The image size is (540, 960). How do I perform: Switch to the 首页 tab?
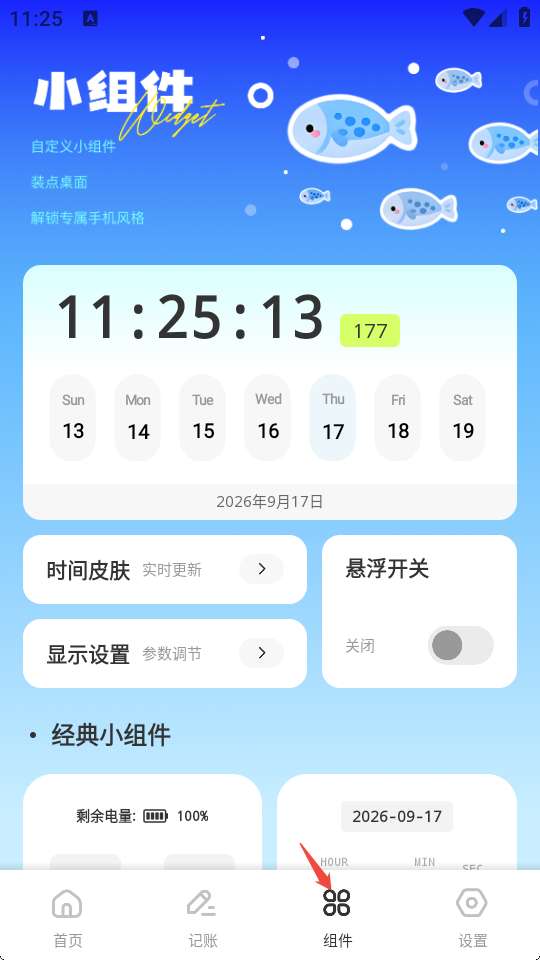coord(67,917)
